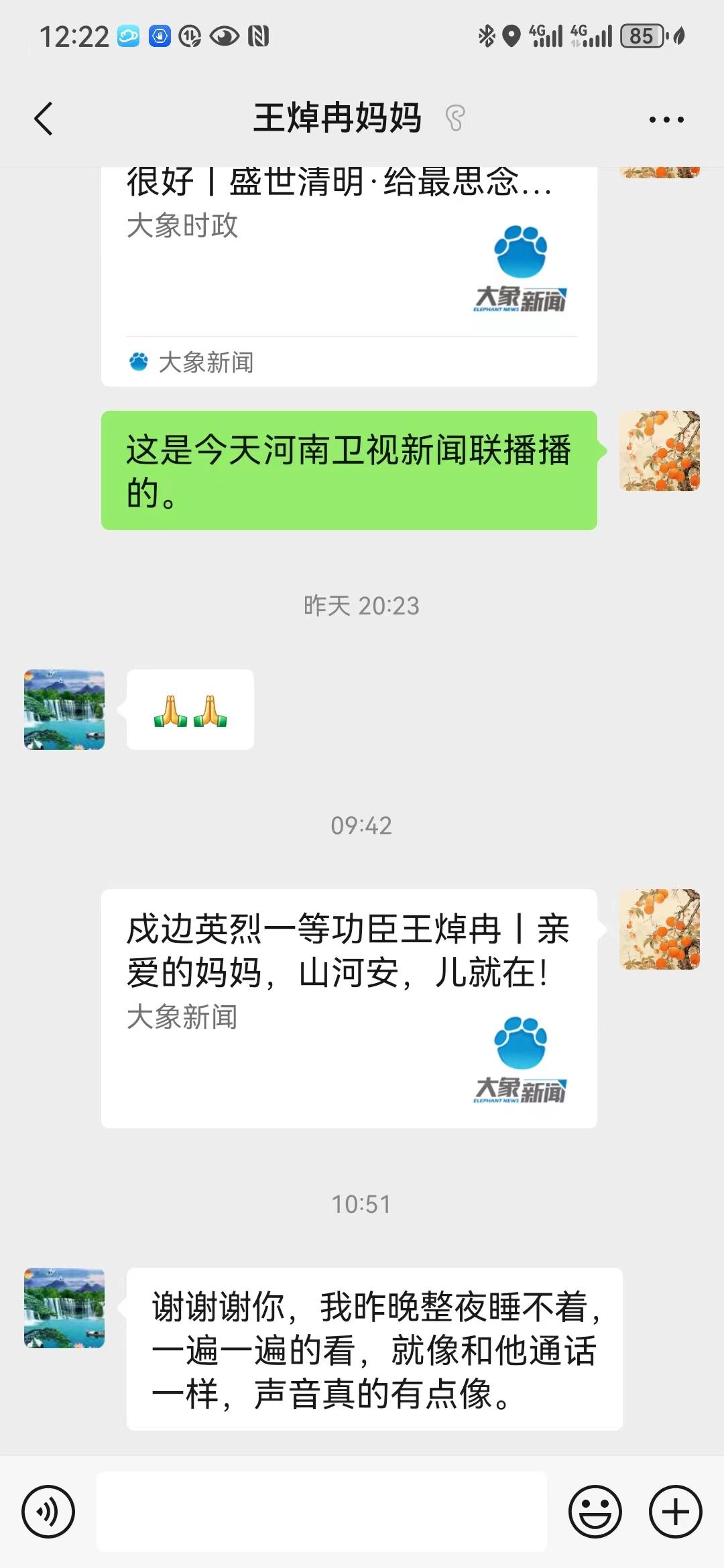The width and height of the screenshot is (724, 1568).
Task: Open the 戍边英烈一等功臣 article card
Action: pyautogui.click(x=349, y=1008)
